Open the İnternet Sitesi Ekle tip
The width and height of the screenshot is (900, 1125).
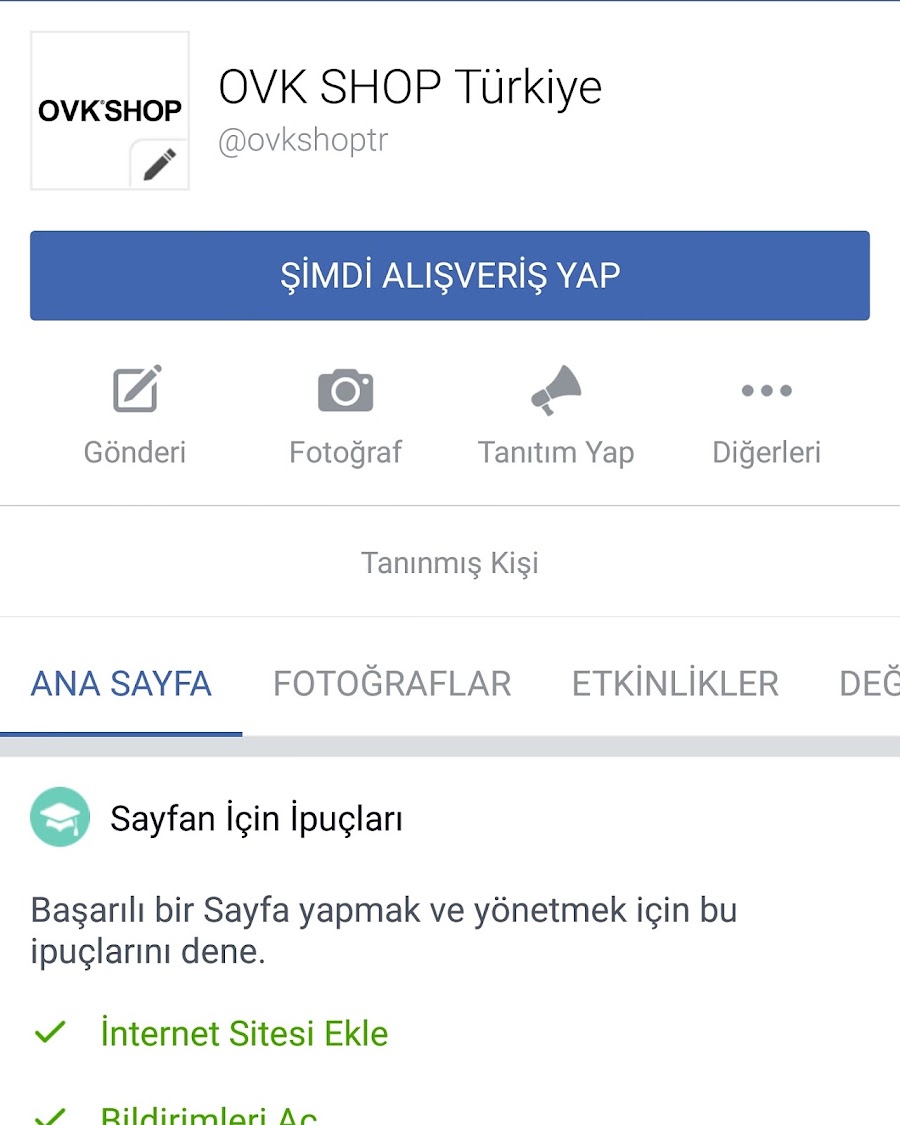coord(244,1033)
